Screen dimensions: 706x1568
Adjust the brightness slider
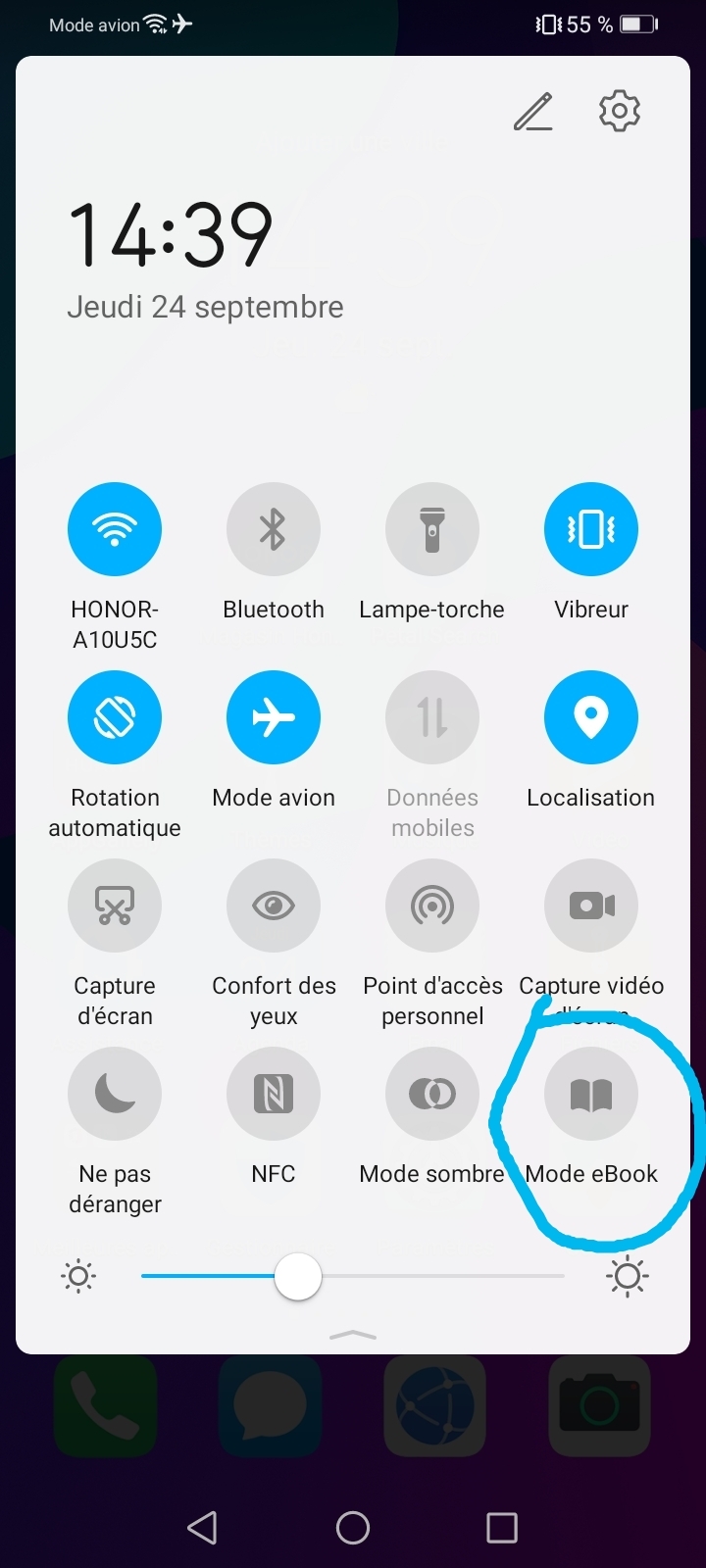(298, 1276)
